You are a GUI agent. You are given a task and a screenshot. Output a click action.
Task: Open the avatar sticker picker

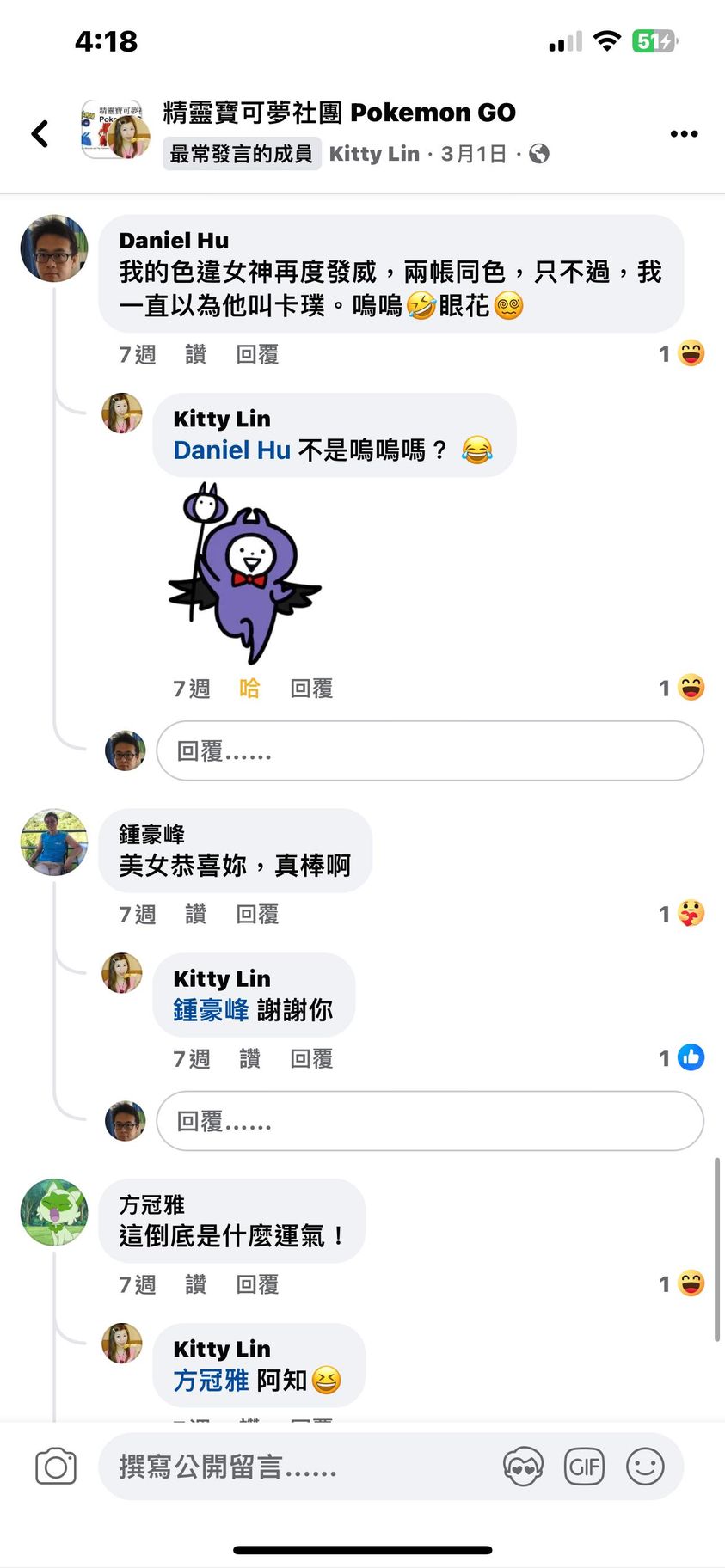523,1467
